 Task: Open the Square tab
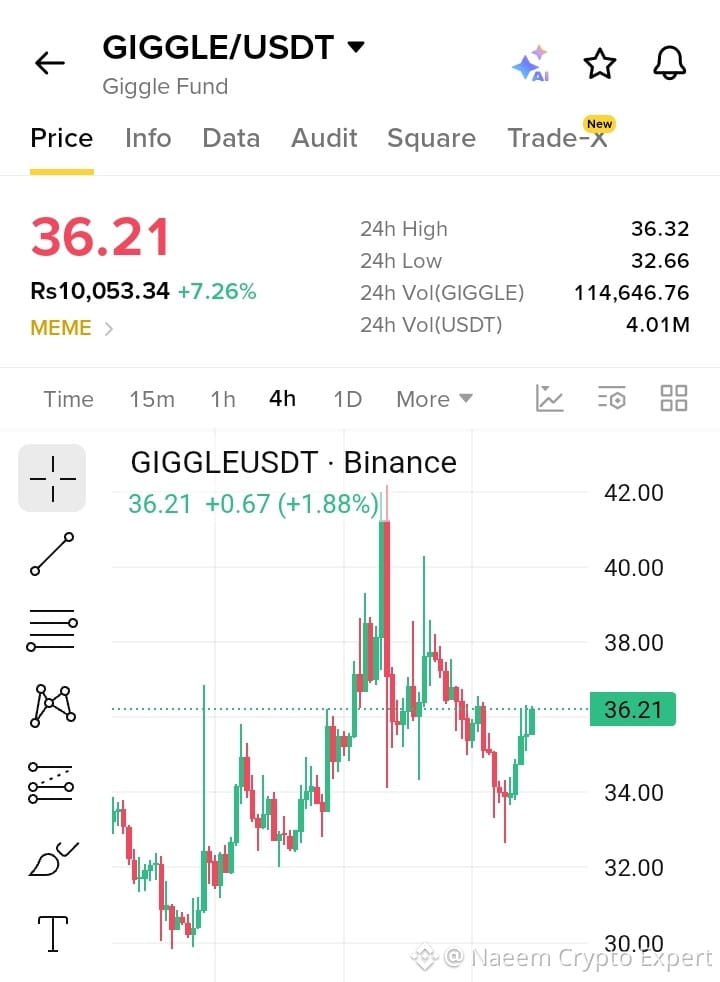pyautogui.click(x=431, y=139)
